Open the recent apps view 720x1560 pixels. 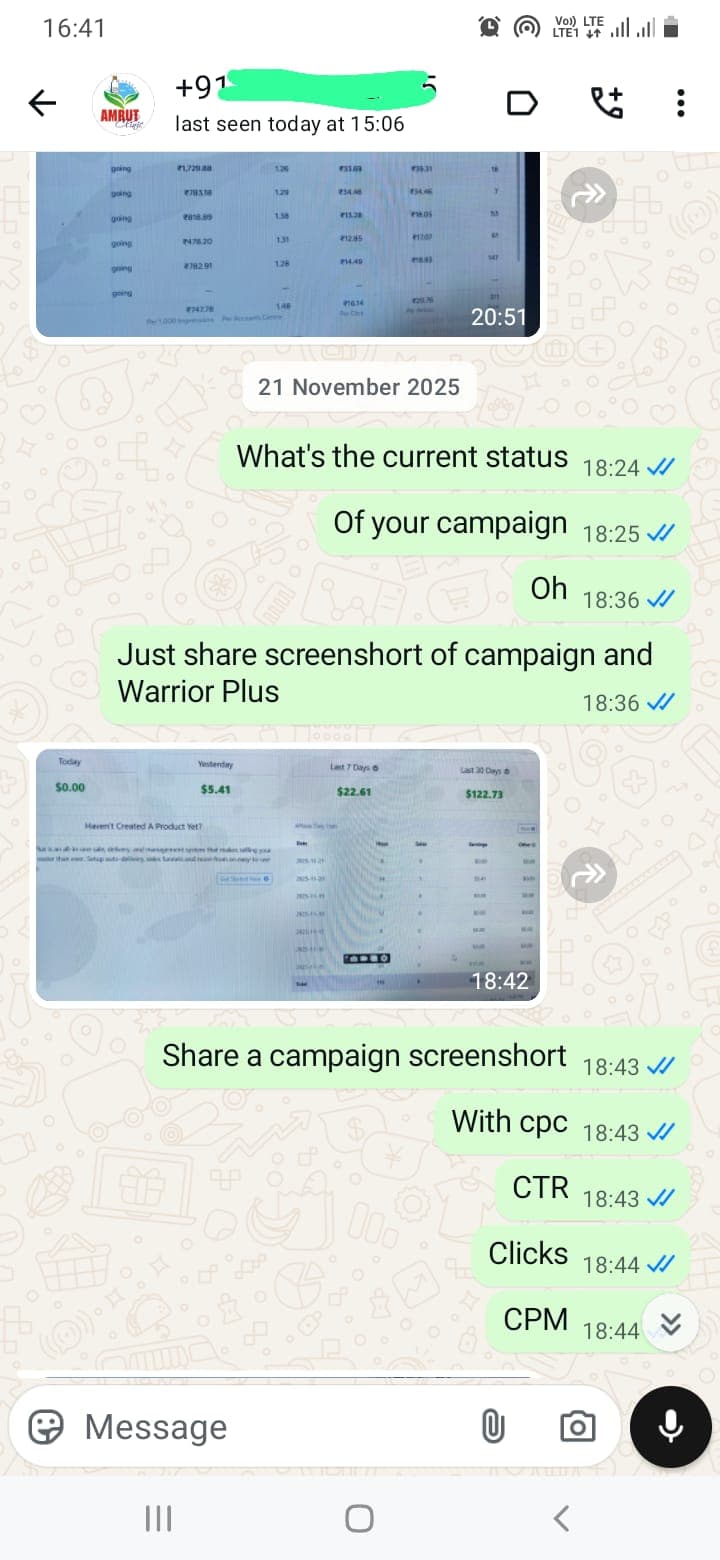coord(158,1519)
